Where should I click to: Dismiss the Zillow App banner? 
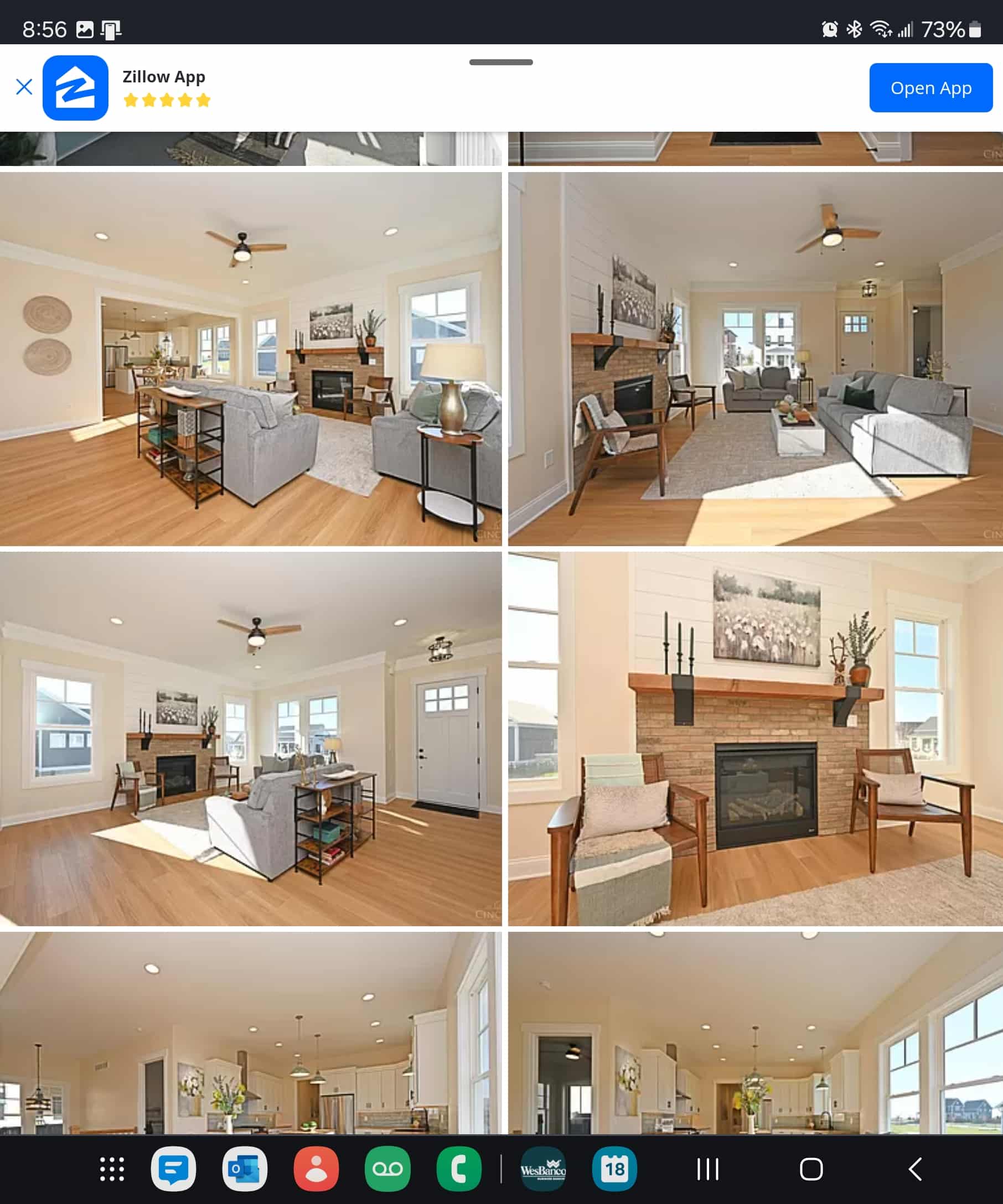pyautogui.click(x=24, y=87)
